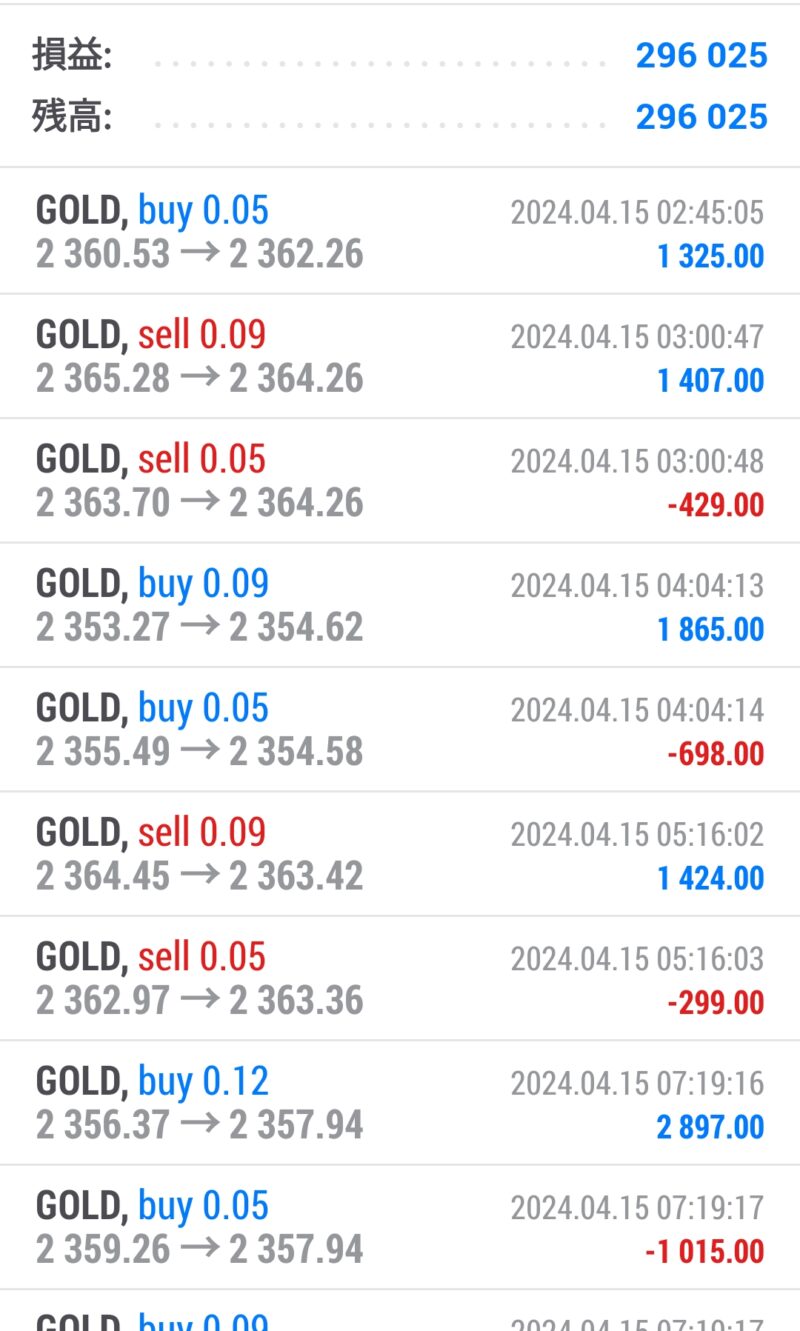The height and width of the screenshot is (1331, 800).
Task: Show details of the -1 015.00 loss trade
Action: [x=400, y=1228]
